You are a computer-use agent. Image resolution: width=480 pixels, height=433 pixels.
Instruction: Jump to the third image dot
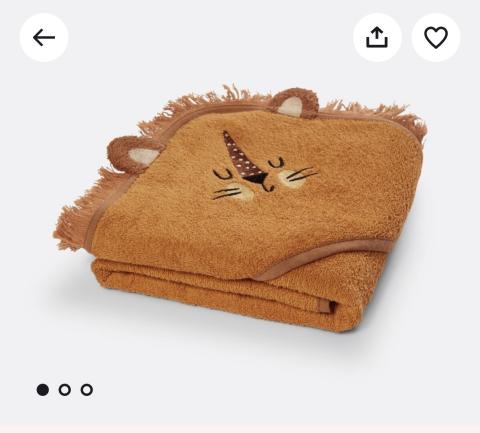pyautogui.click(x=87, y=390)
